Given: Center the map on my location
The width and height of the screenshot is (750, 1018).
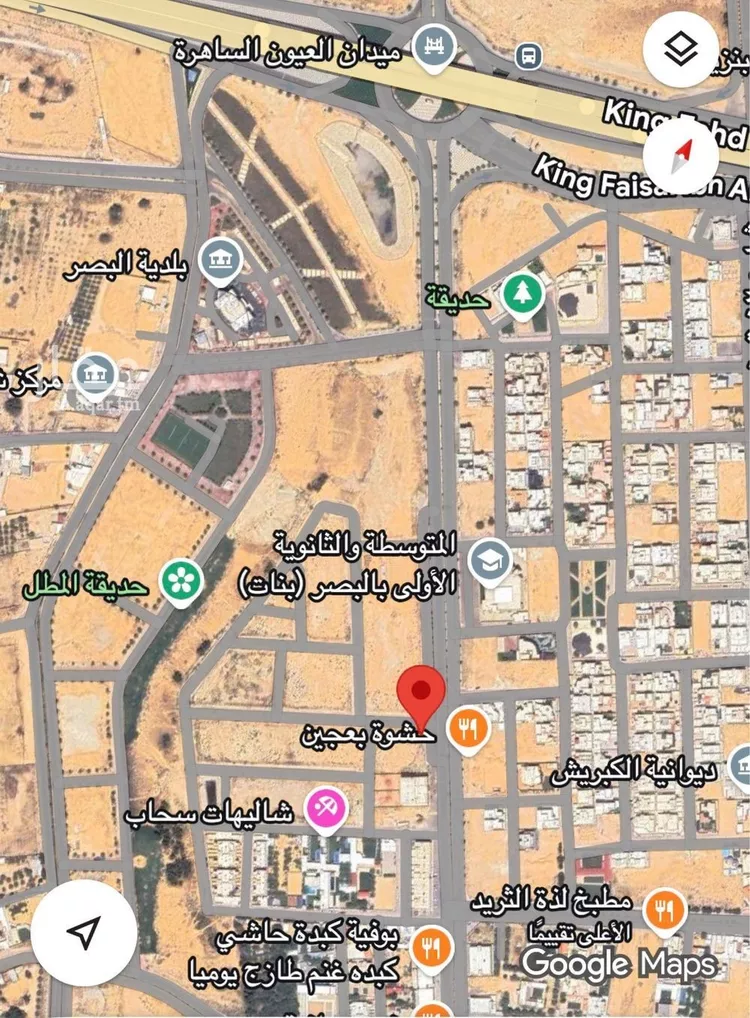Looking at the screenshot, I should click(x=84, y=932).
